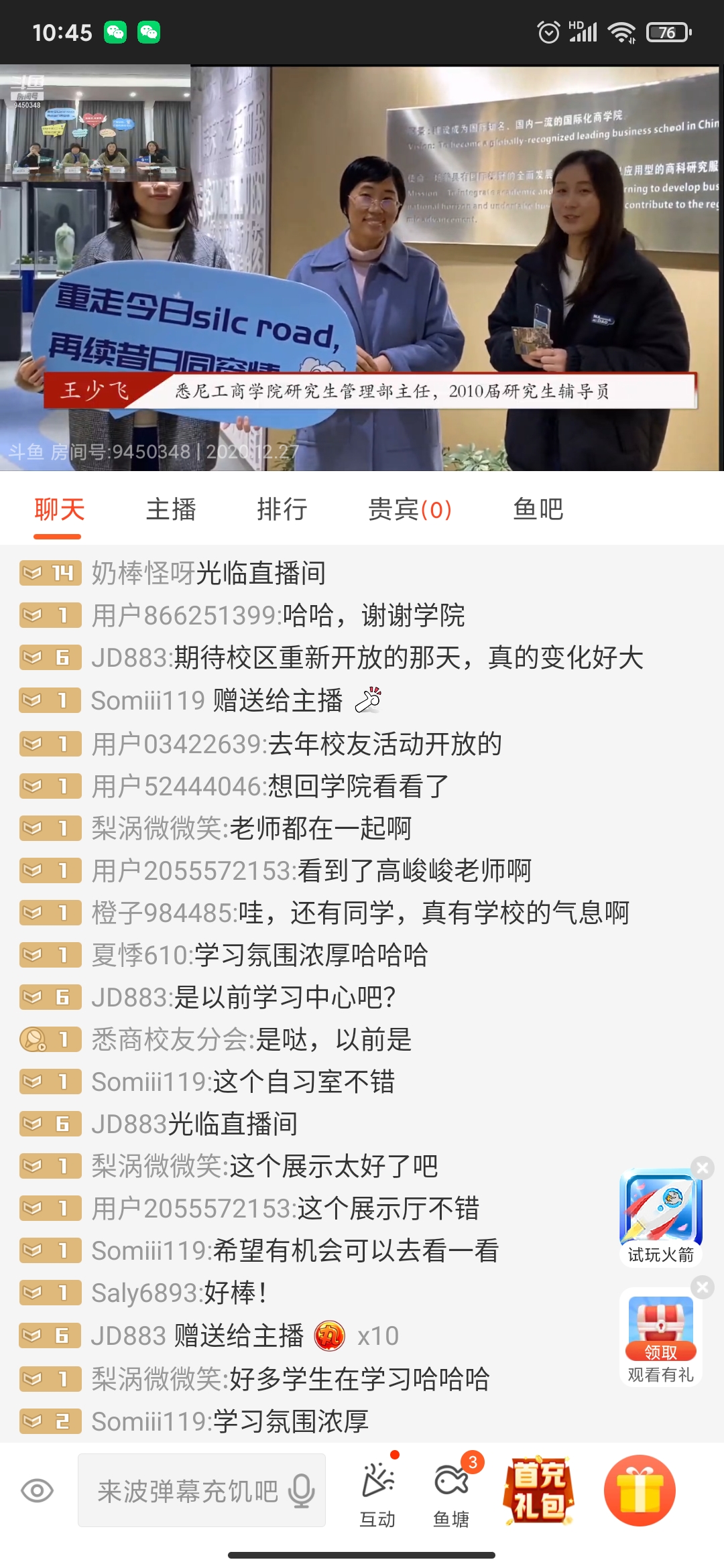Viewport: 724px width, 1568px height.
Task: Open the 互动 interaction menu
Action: [x=377, y=1491]
